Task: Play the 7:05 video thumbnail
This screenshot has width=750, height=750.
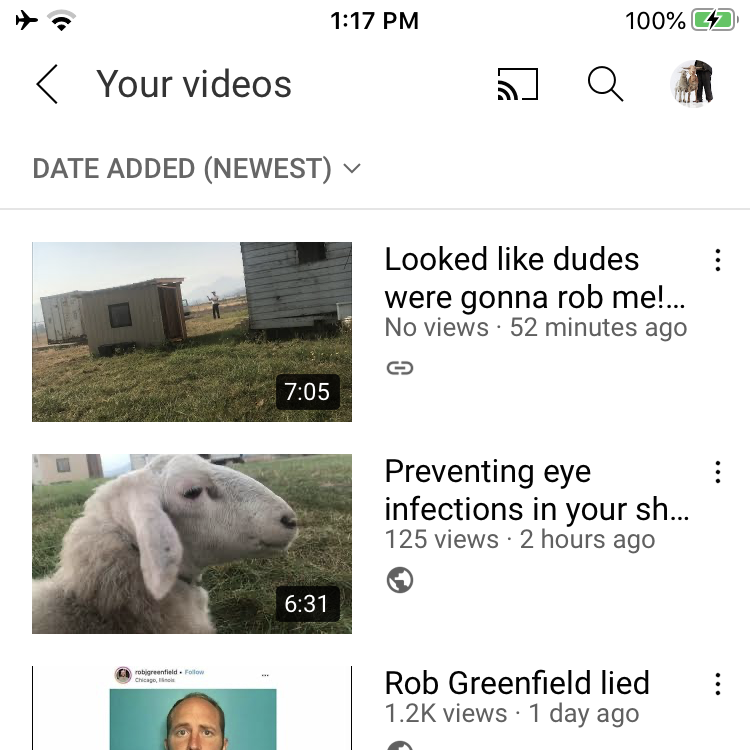Action: click(192, 331)
